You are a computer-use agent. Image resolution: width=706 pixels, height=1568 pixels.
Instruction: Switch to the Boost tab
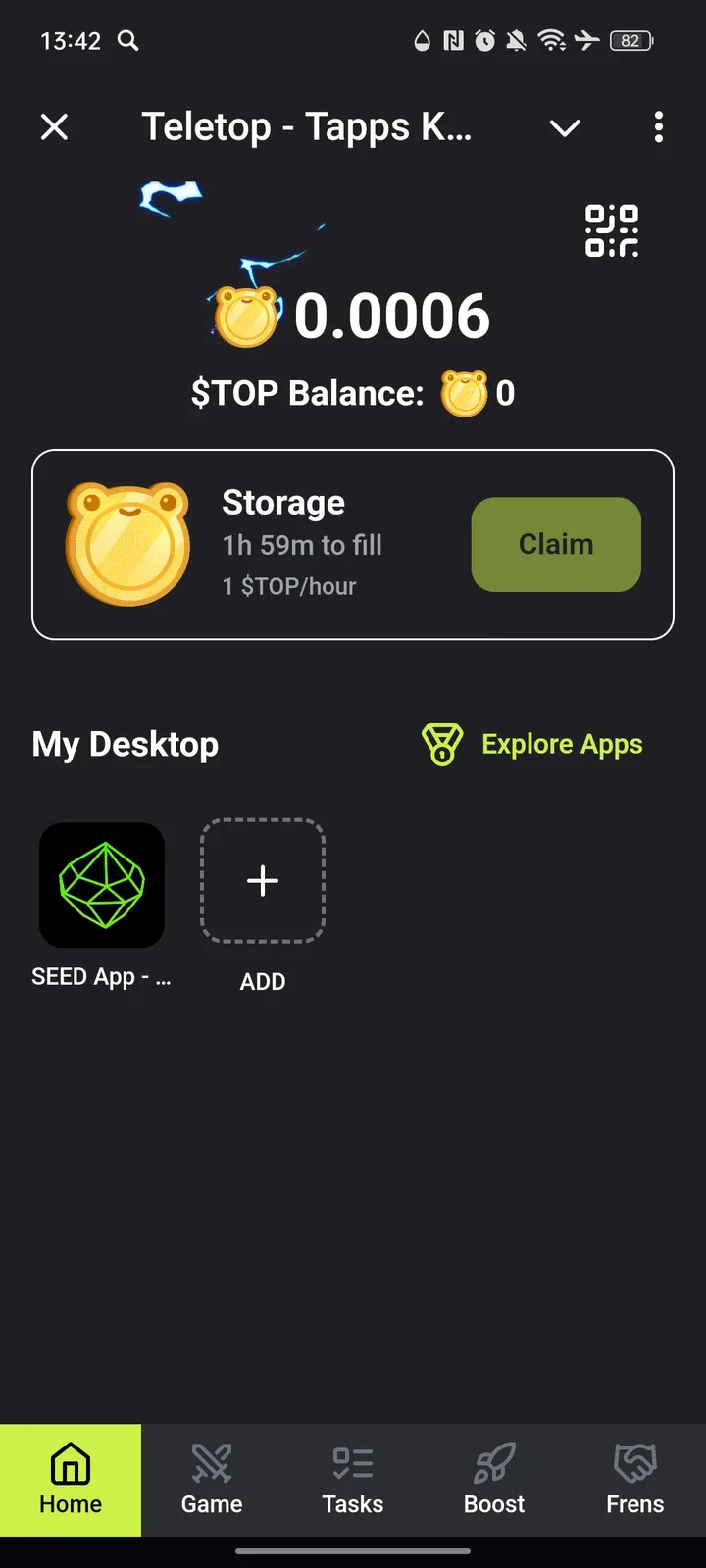(x=493, y=1480)
